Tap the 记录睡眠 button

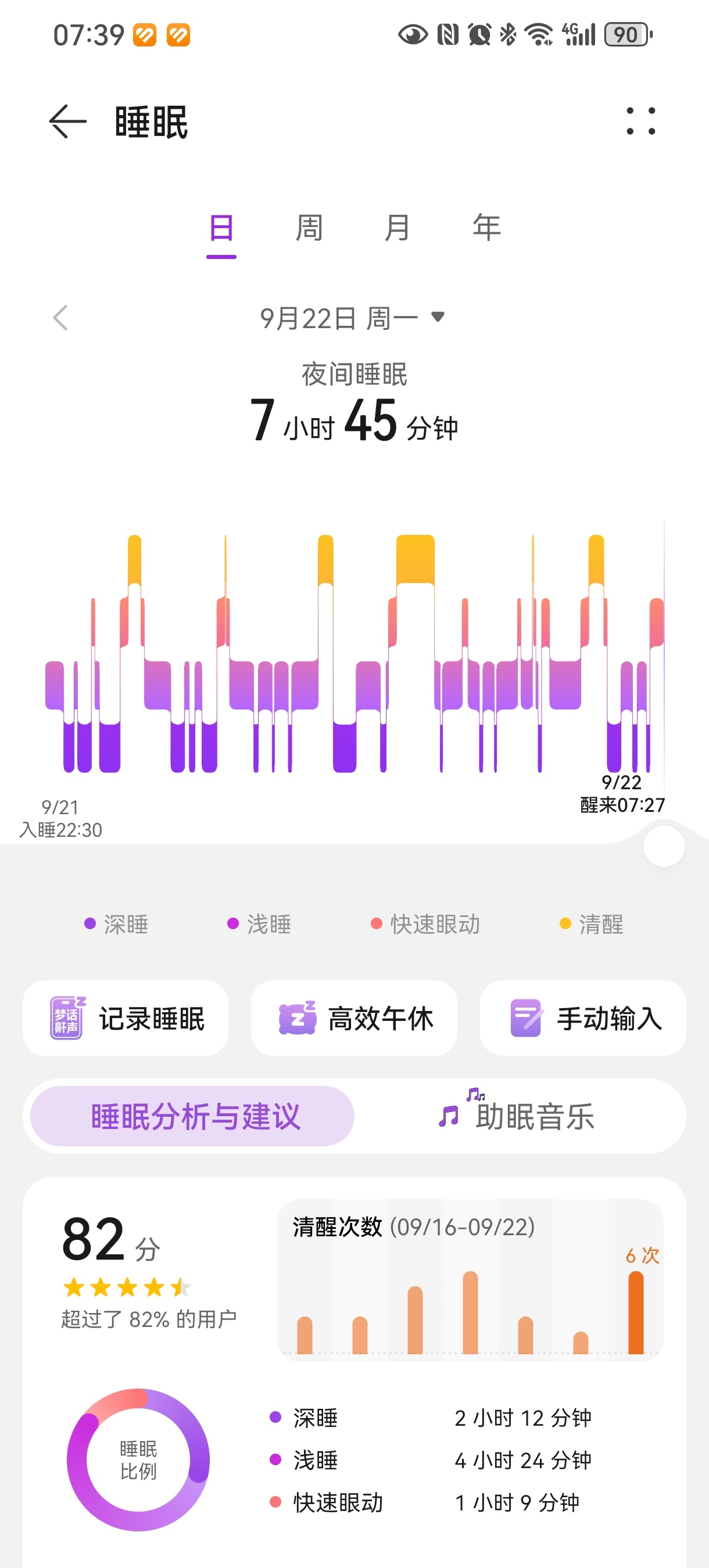tap(126, 1017)
